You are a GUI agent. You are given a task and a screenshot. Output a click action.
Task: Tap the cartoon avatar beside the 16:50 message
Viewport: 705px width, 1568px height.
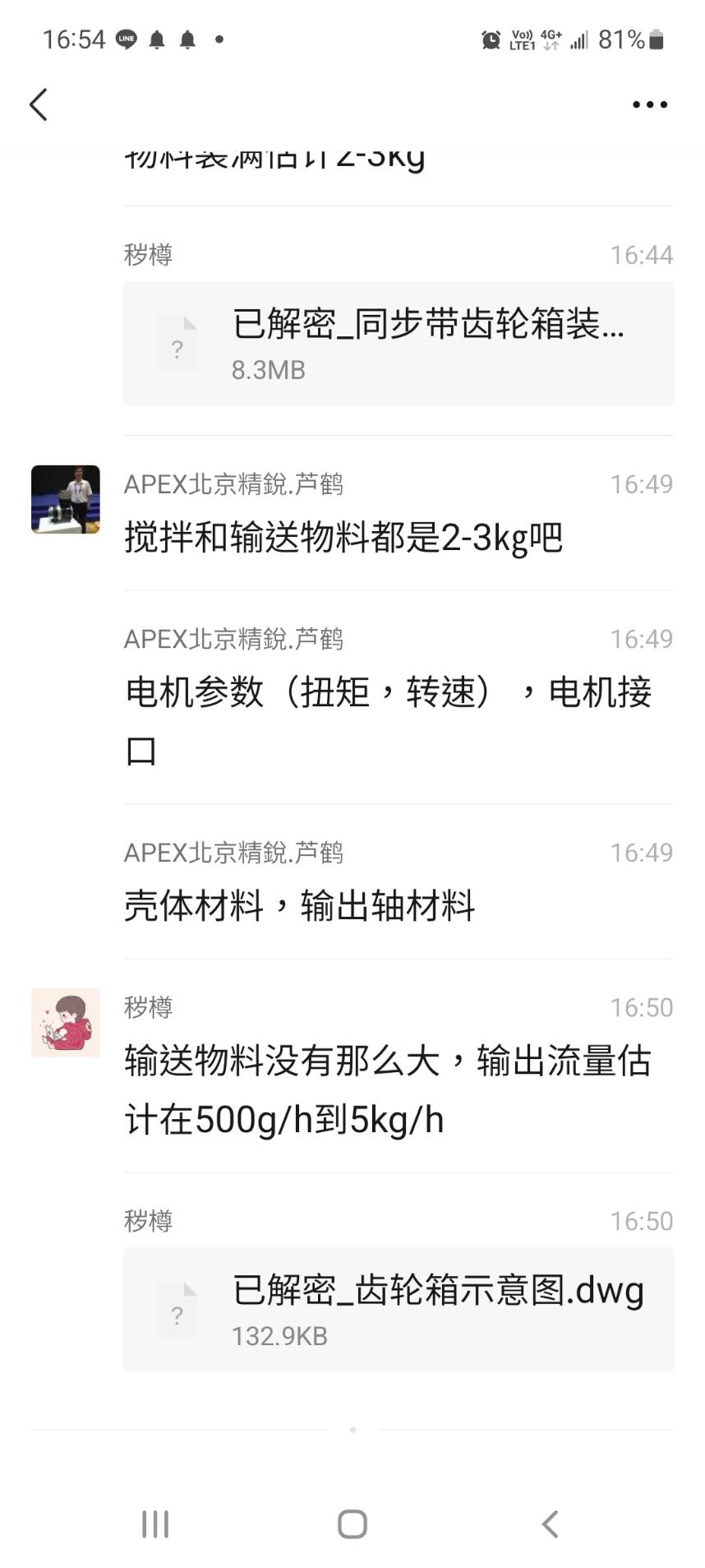(66, 1023)
